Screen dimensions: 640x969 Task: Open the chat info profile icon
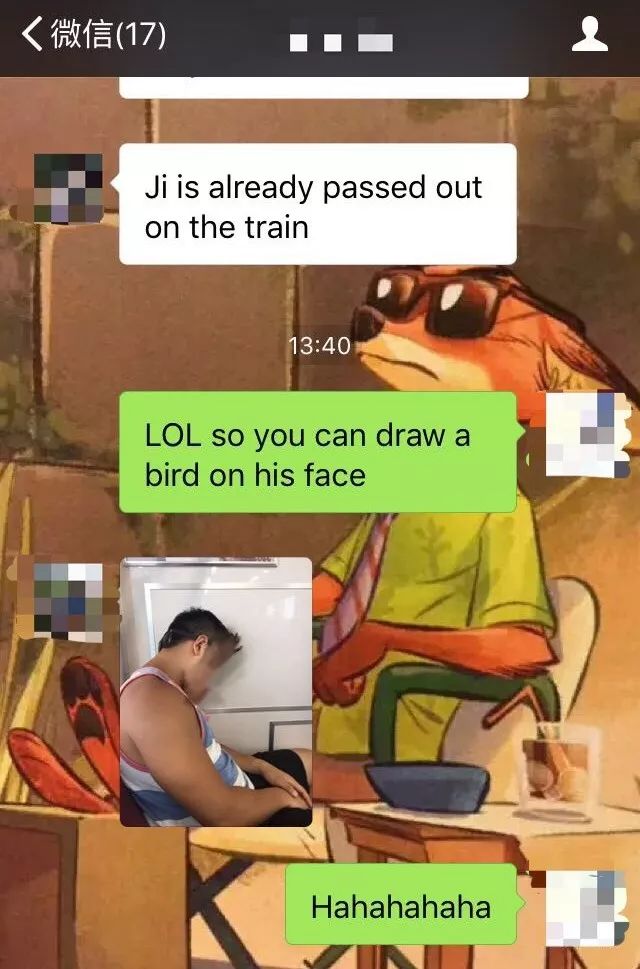pos(589,36)
